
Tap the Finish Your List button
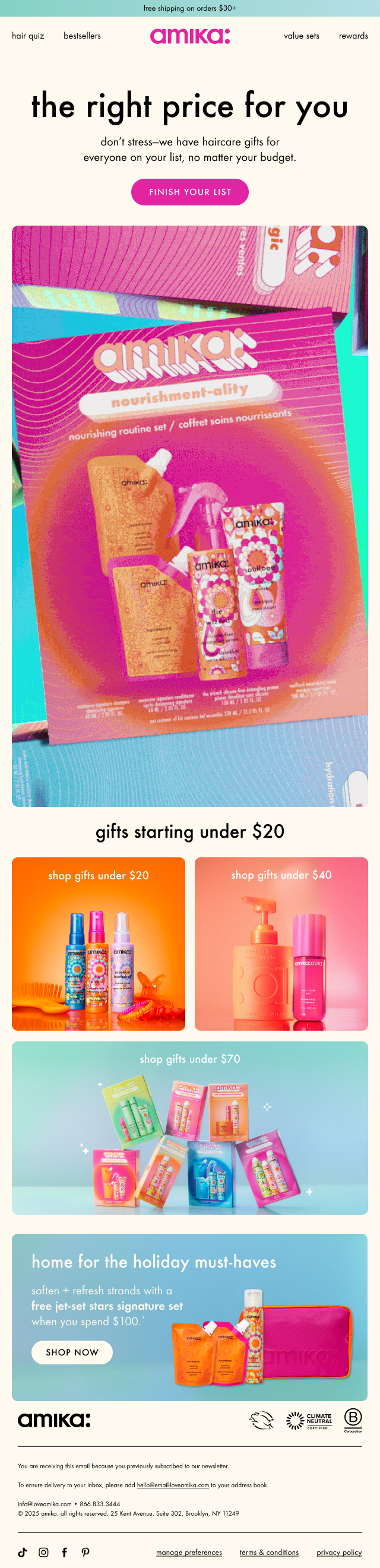[x=189, y=192]
